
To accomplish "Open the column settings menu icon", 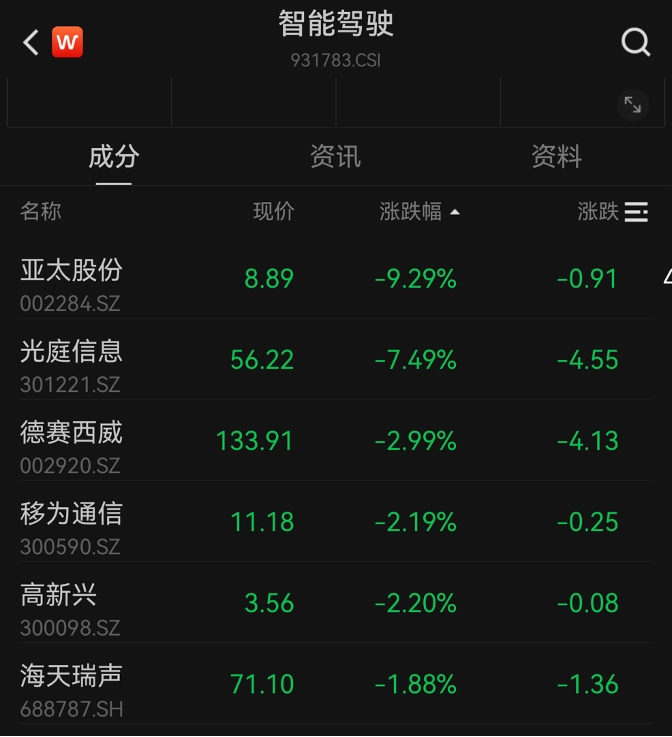I will coord(636,212).
